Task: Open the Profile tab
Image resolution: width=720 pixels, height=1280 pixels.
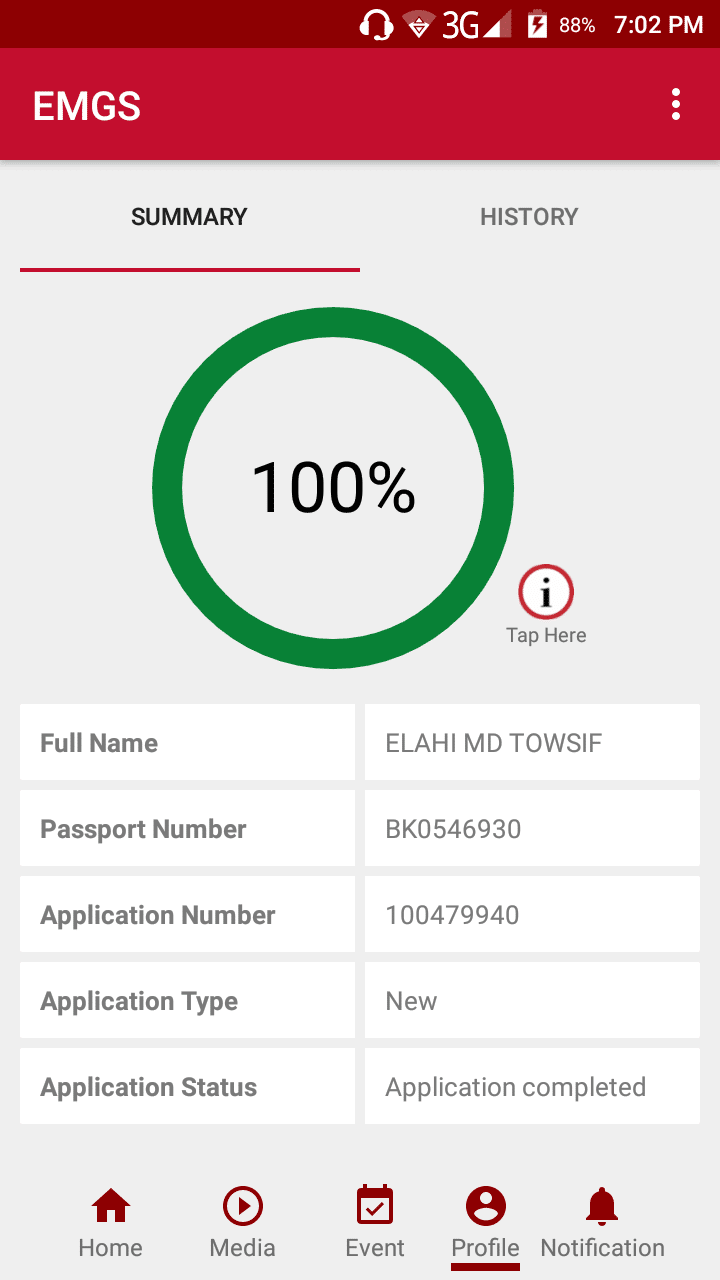Action: coord(485,1222)
